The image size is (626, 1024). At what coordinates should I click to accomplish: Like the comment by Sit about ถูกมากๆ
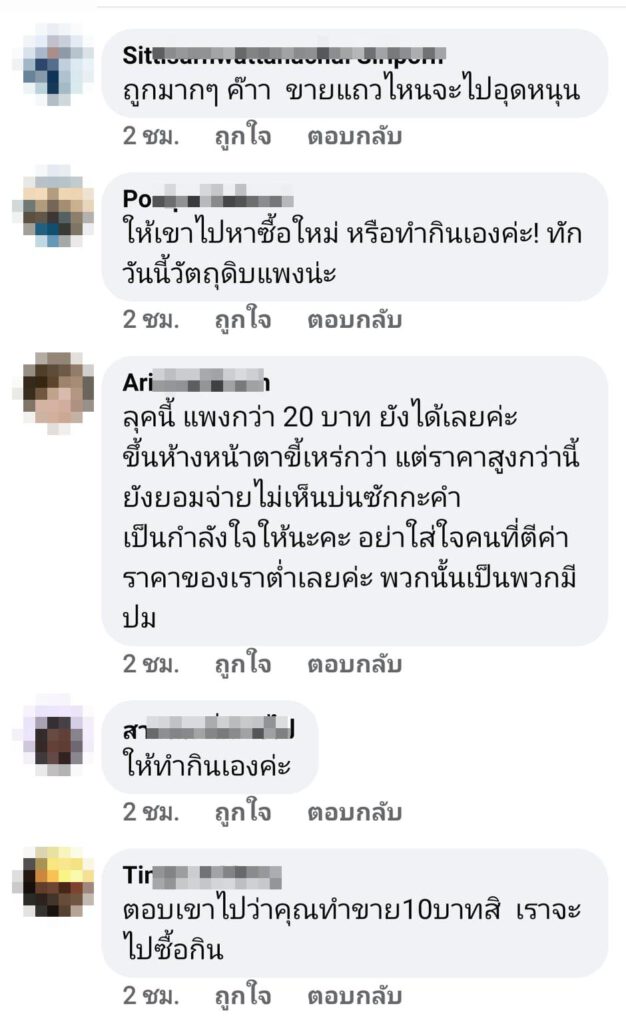[242, 137]
